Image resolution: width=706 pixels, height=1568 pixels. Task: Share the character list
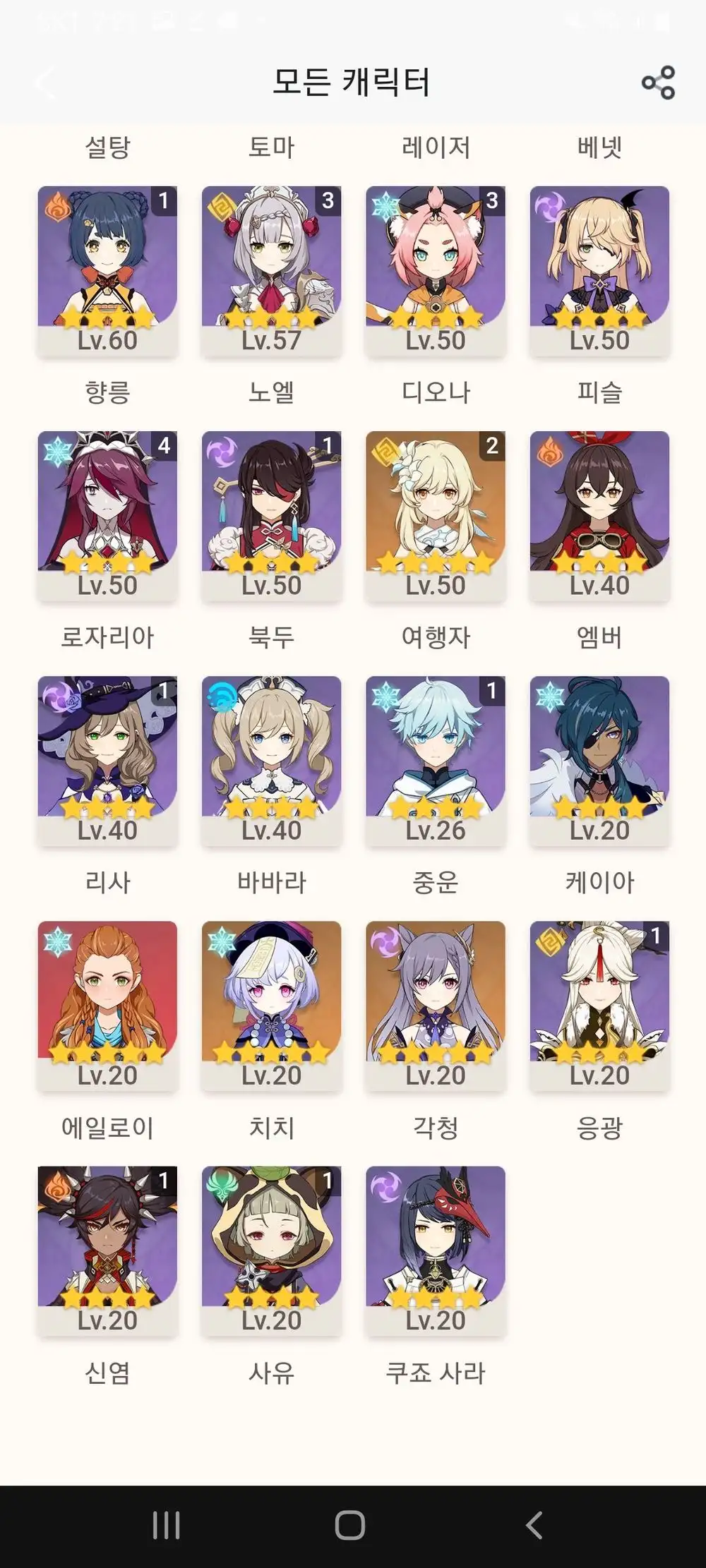tap(658, 83)
